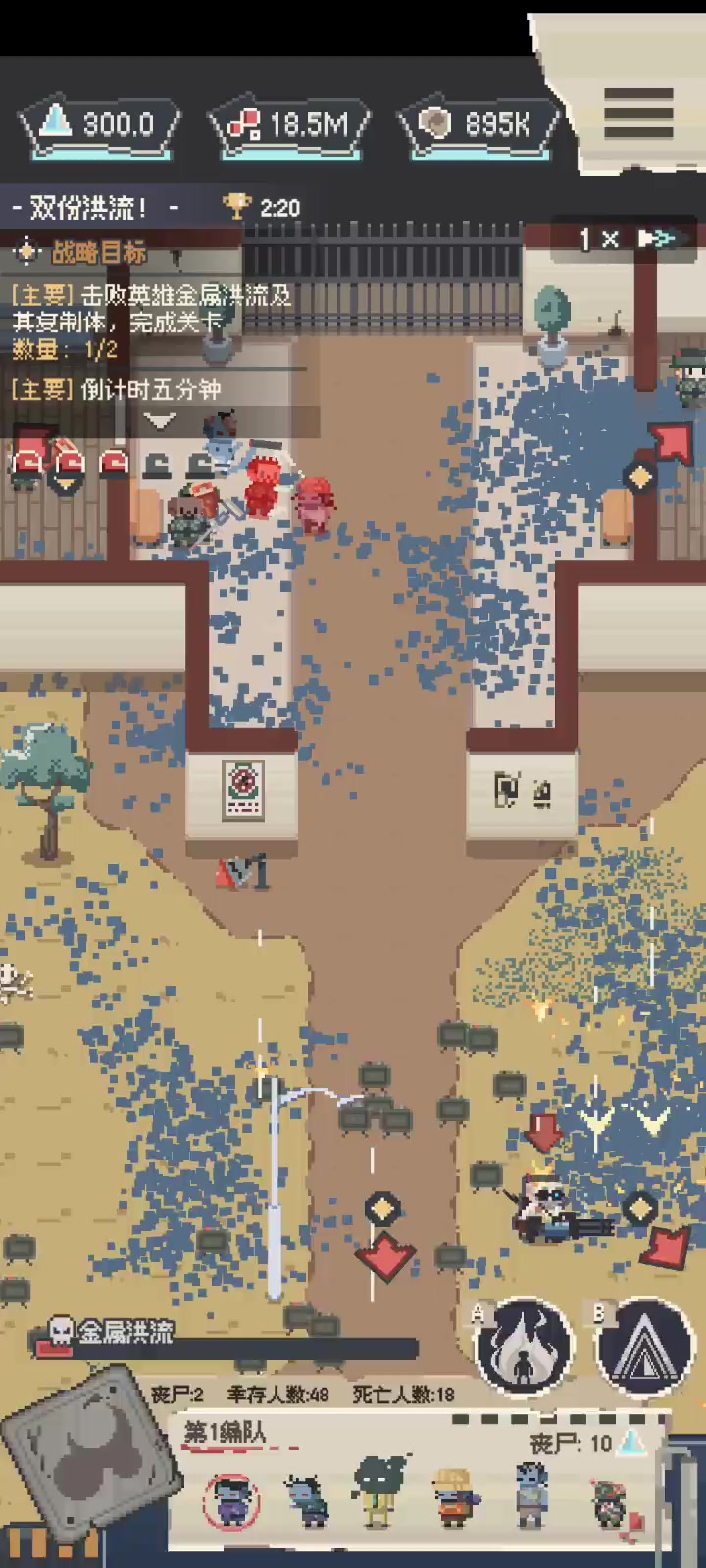Select the dark green bushy zombie unit
Image resolution: width=706 pixels, height=1568 pixels.
pyautogui.click(x=379, y=1492)
